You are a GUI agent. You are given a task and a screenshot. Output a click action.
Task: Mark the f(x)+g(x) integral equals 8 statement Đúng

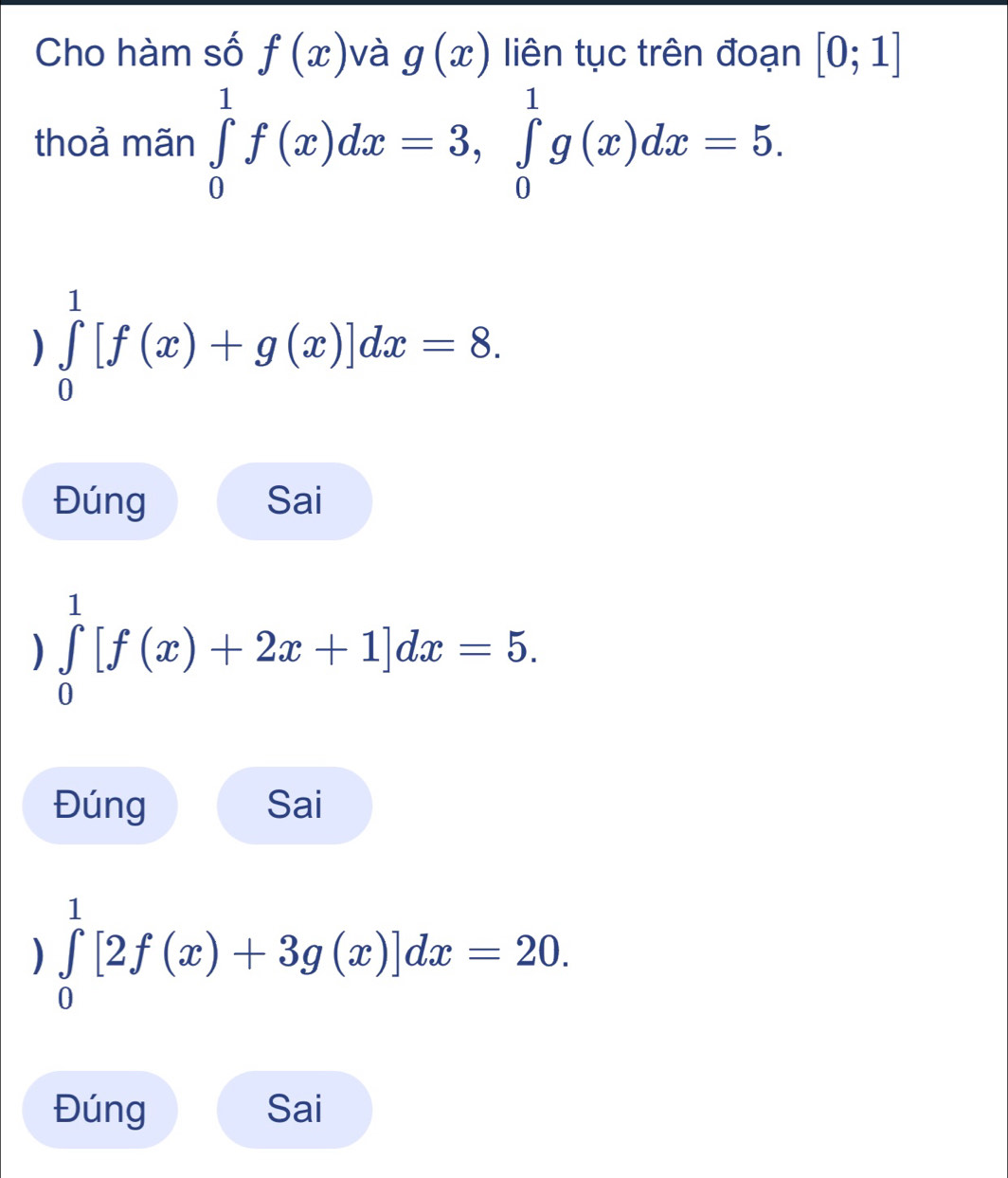(x=100, y=501)
